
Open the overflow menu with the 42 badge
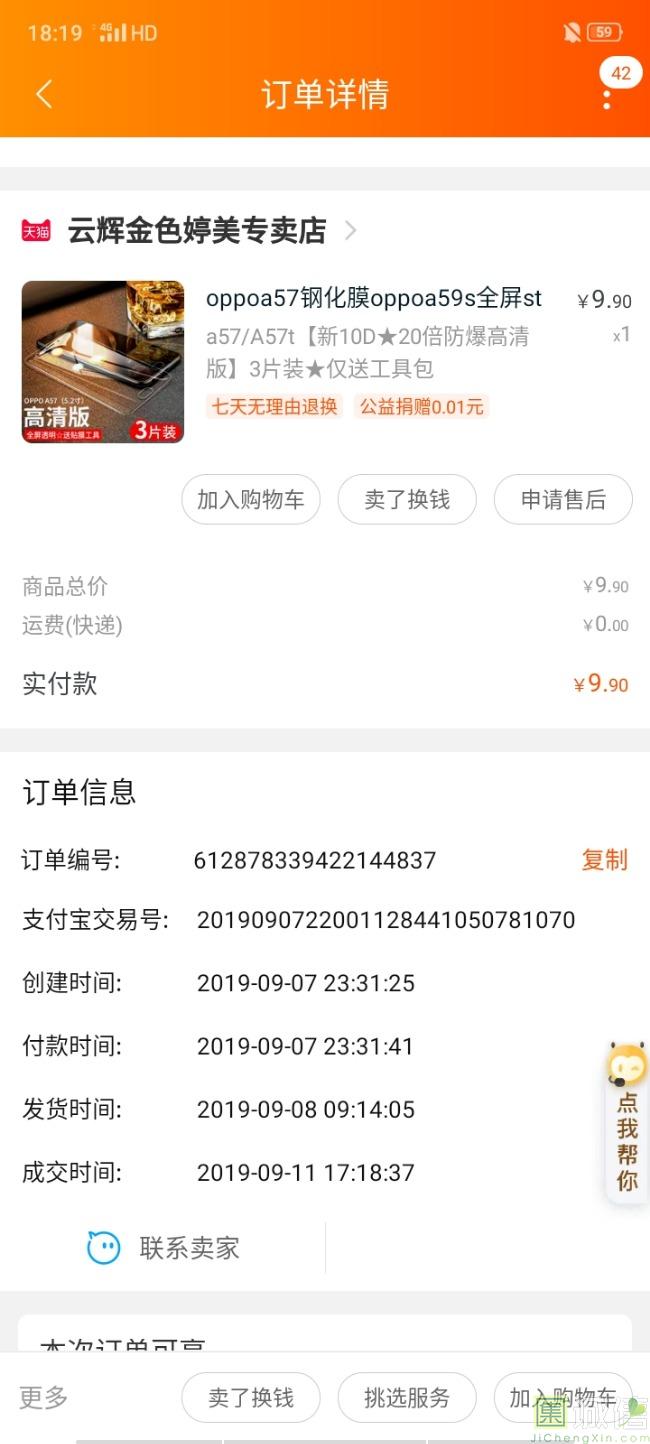[x=607, y=96]
